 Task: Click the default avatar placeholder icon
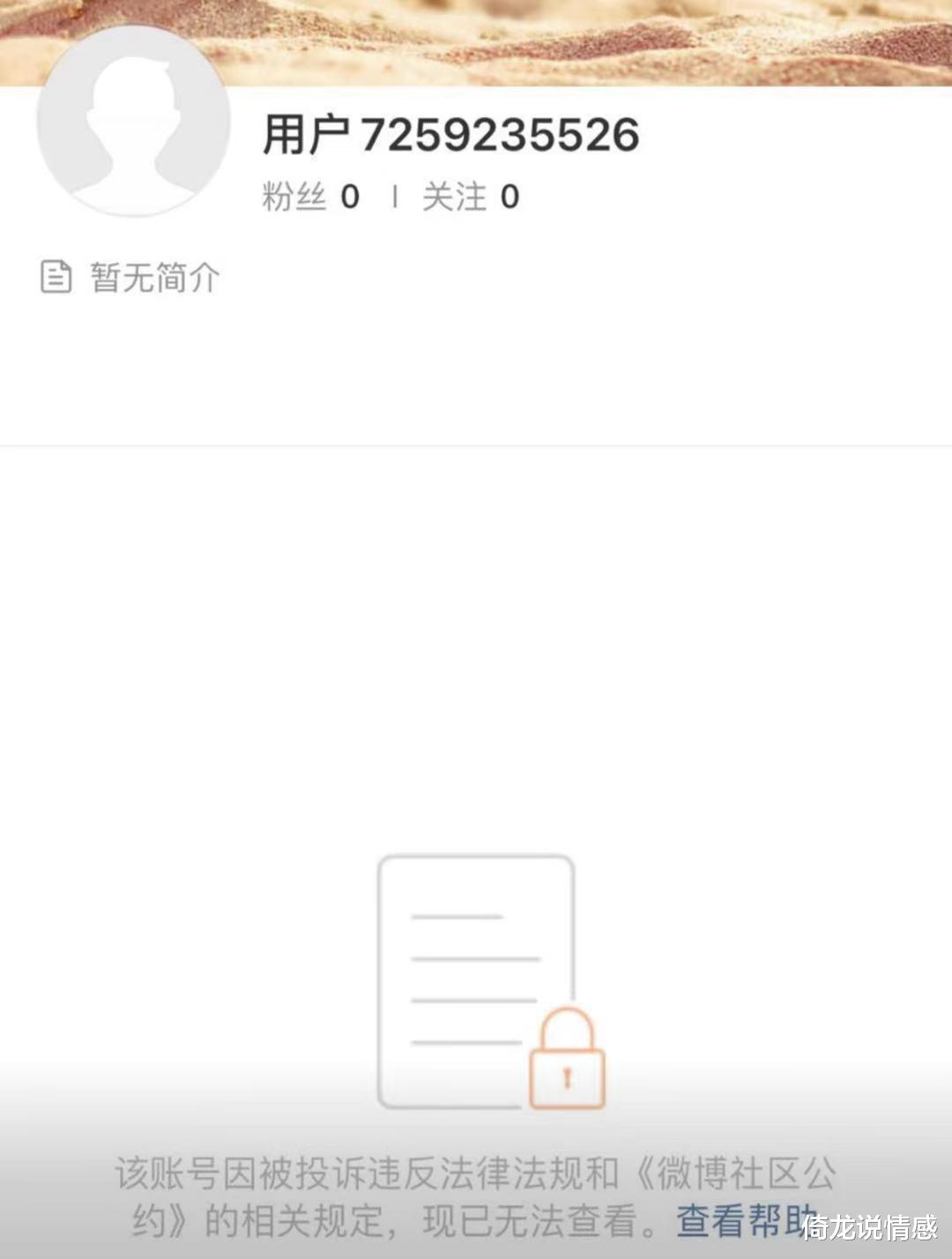click(130, 122)
